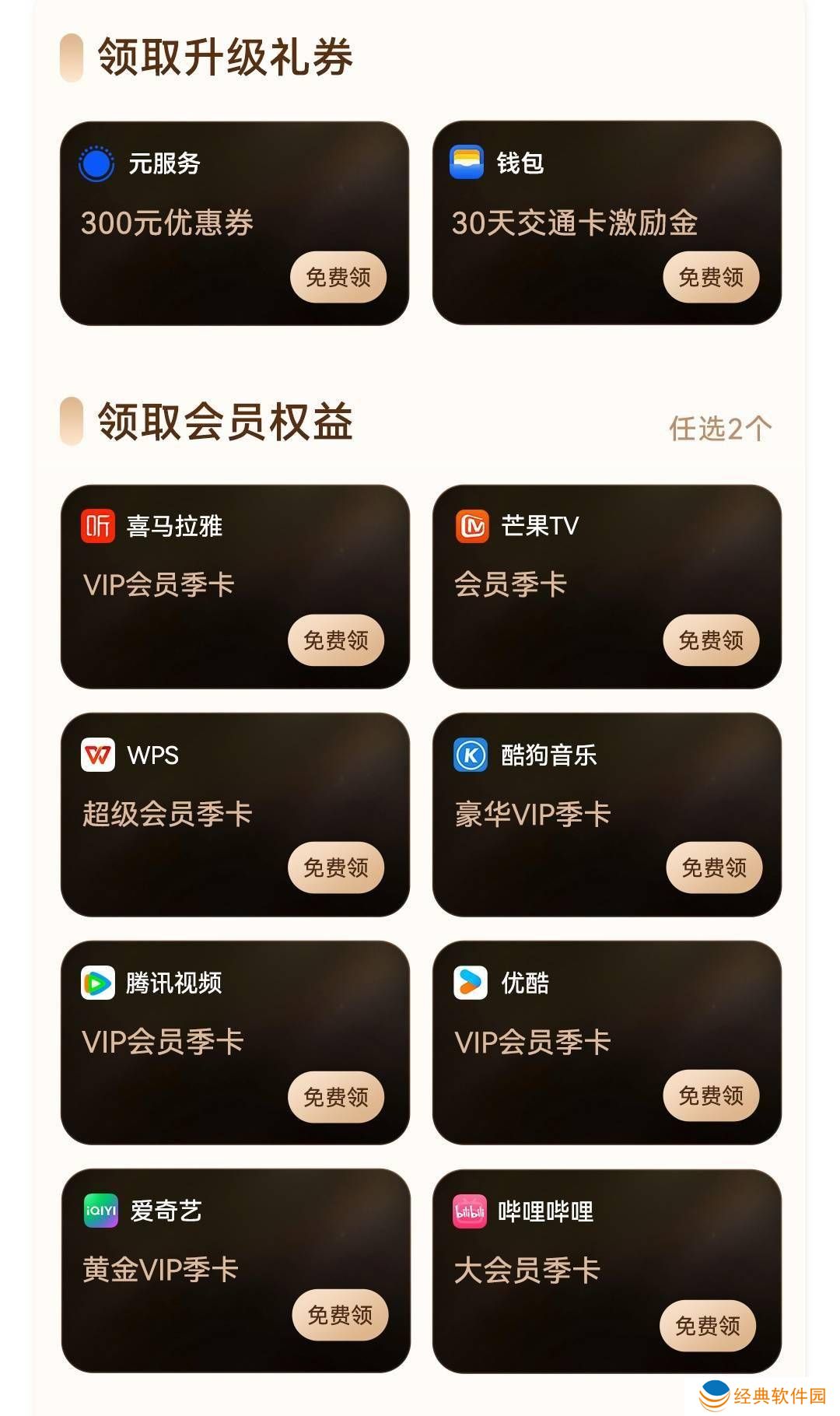Get the 爱奇艺 黄金VIP季卡 free
The height and width of the screenshot is (1416, 840).
coord(340,1315)
